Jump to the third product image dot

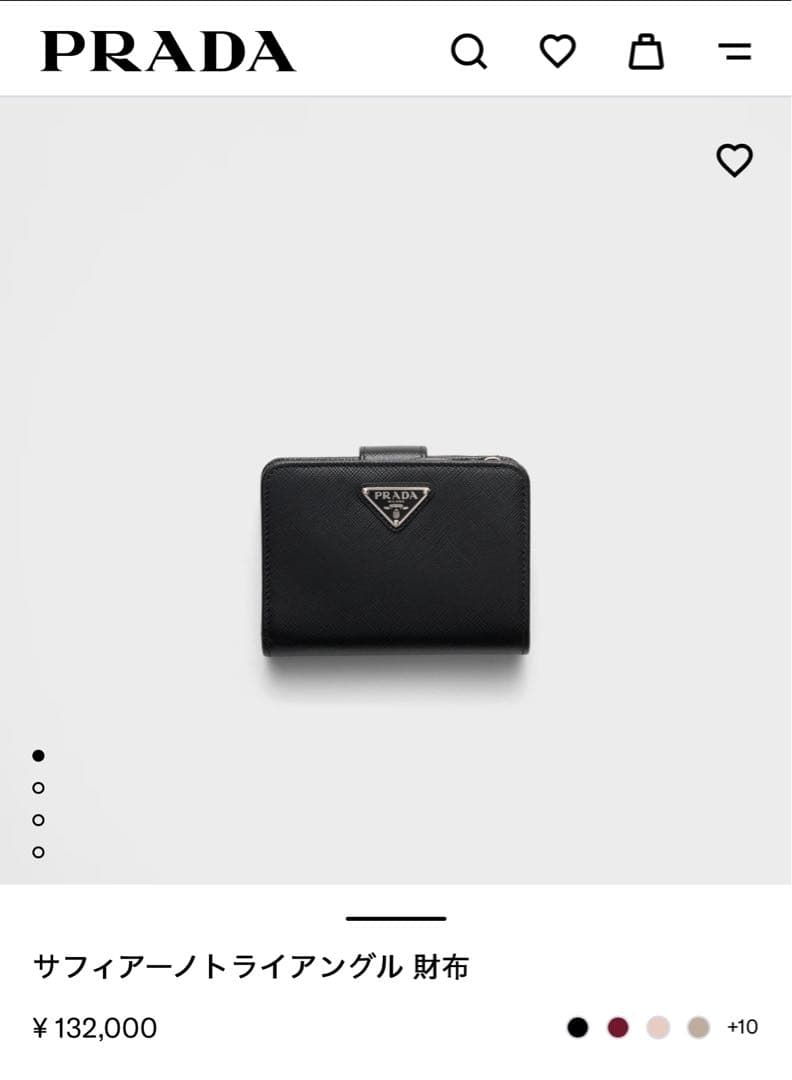coord(38,820)
